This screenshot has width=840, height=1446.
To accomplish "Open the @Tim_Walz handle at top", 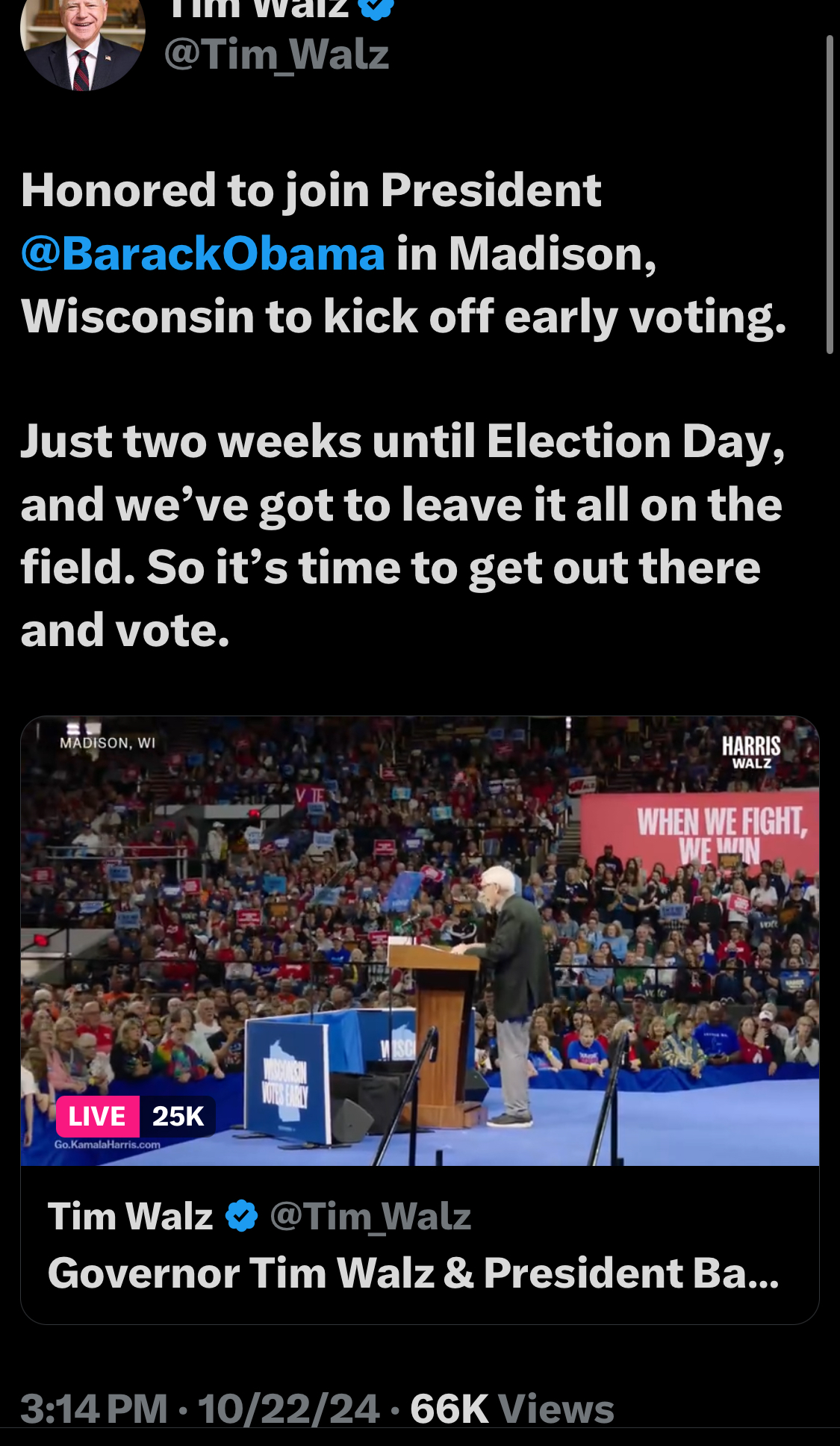I will click(276, 55).
